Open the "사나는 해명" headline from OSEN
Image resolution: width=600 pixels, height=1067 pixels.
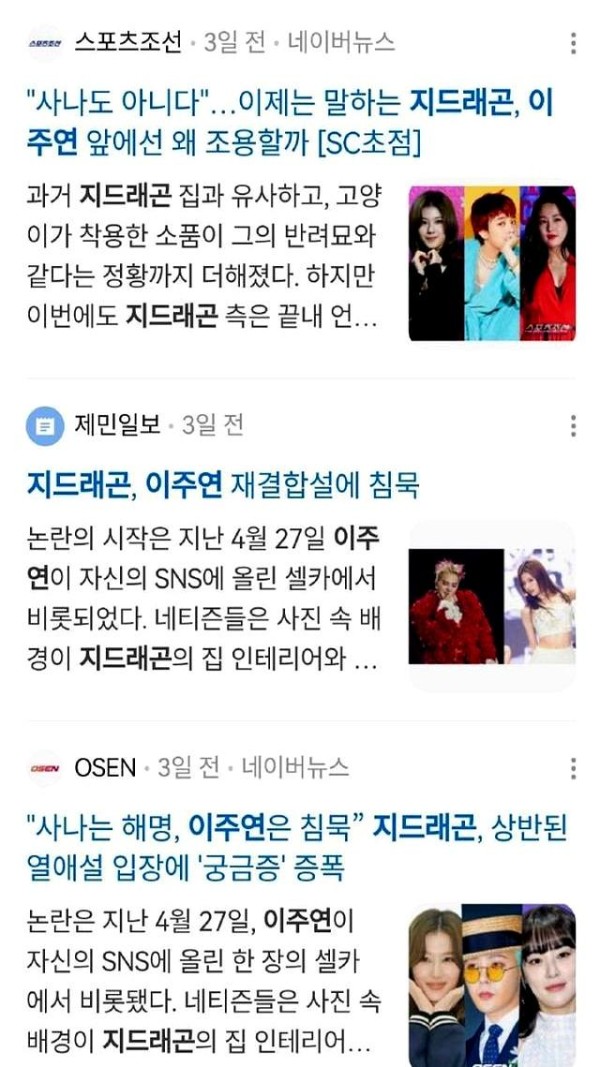tap(296, 847)
